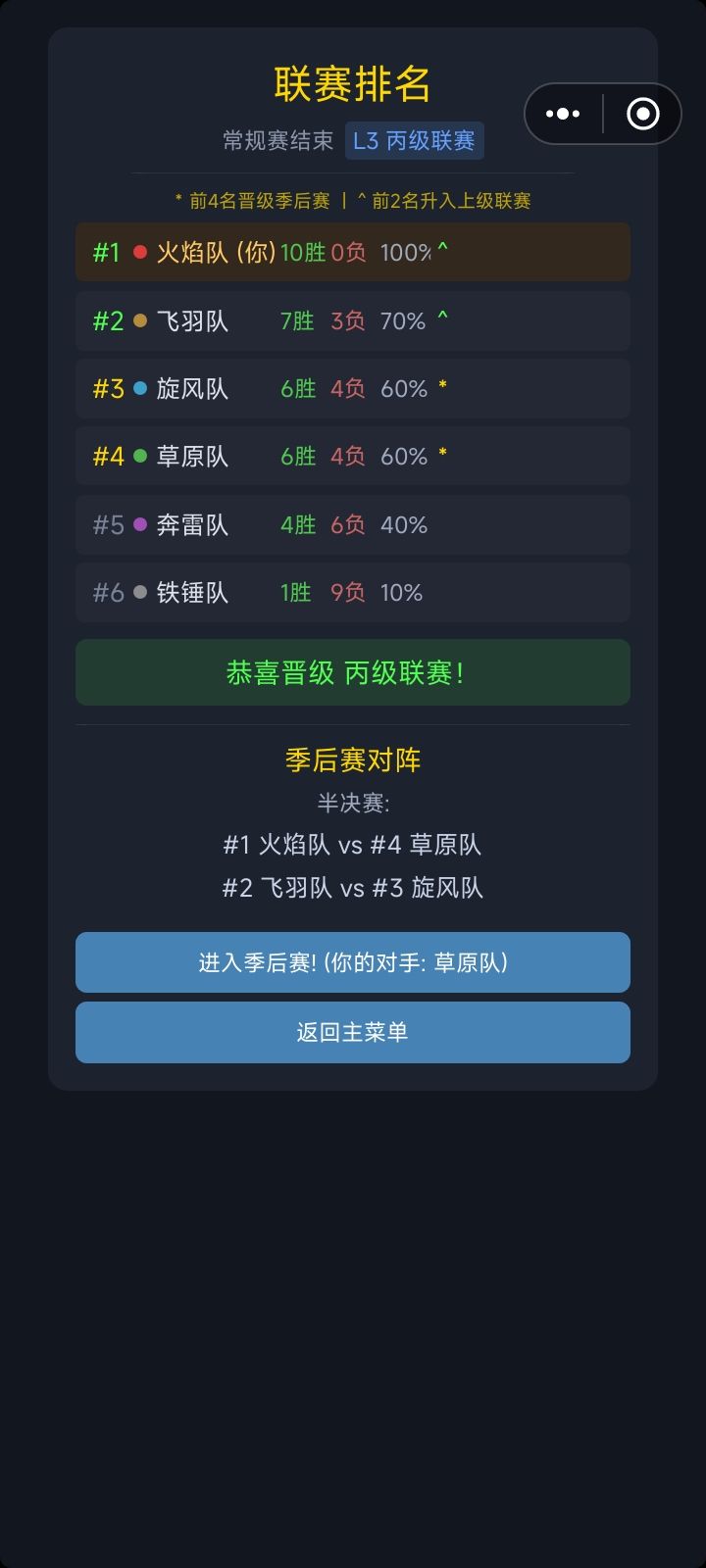Viewport: 706px width, 1568px height.
Task: Enter the playoffs via 进入季后赛 button
Action: point(353,962)
